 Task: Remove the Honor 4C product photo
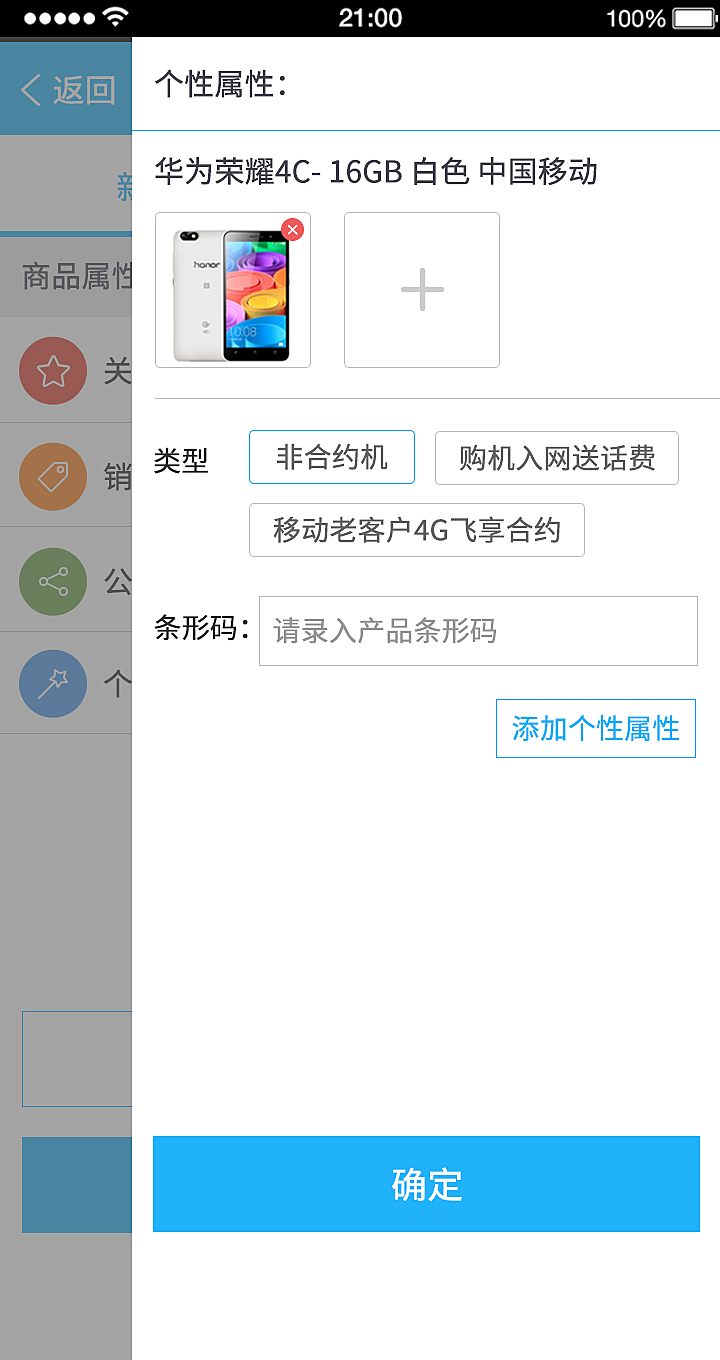[x=292, y=230]
